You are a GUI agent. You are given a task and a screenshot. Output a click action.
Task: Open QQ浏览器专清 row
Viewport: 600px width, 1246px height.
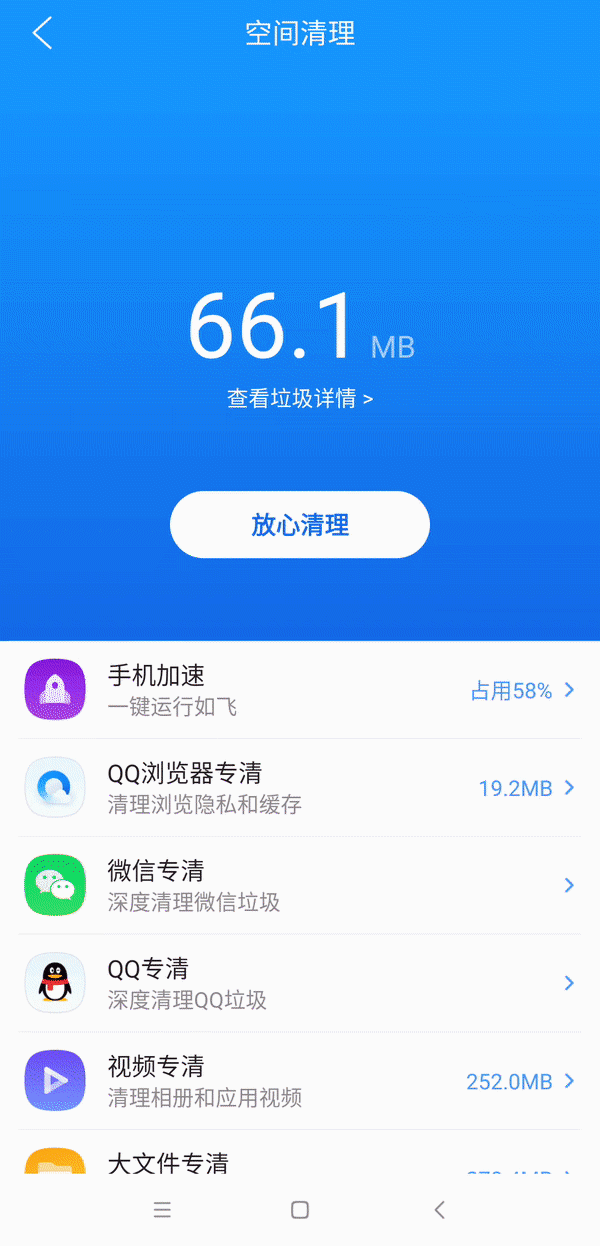coord(300,788)
